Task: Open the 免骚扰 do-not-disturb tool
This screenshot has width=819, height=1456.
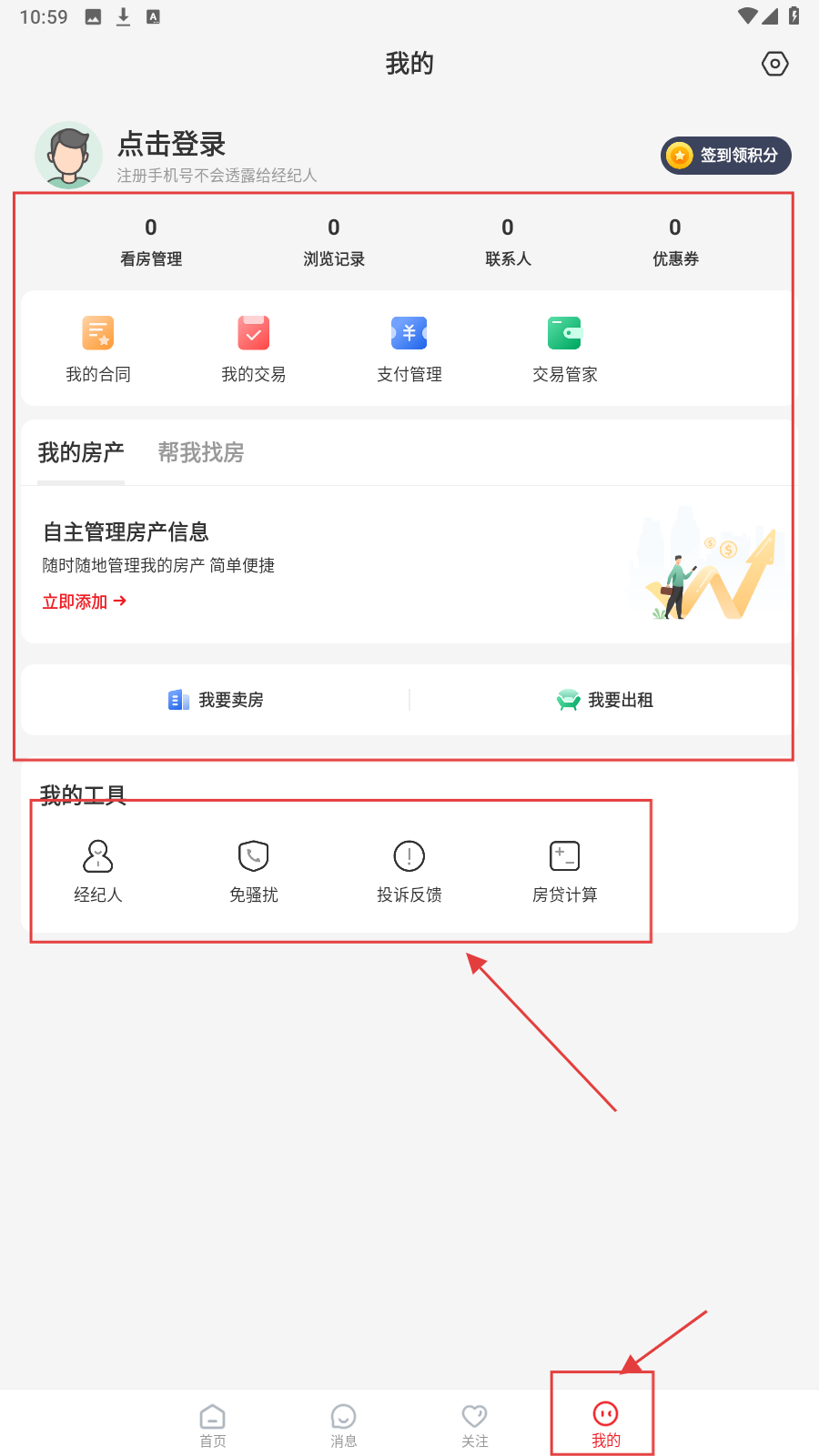Action: click(x=254, y=870)
